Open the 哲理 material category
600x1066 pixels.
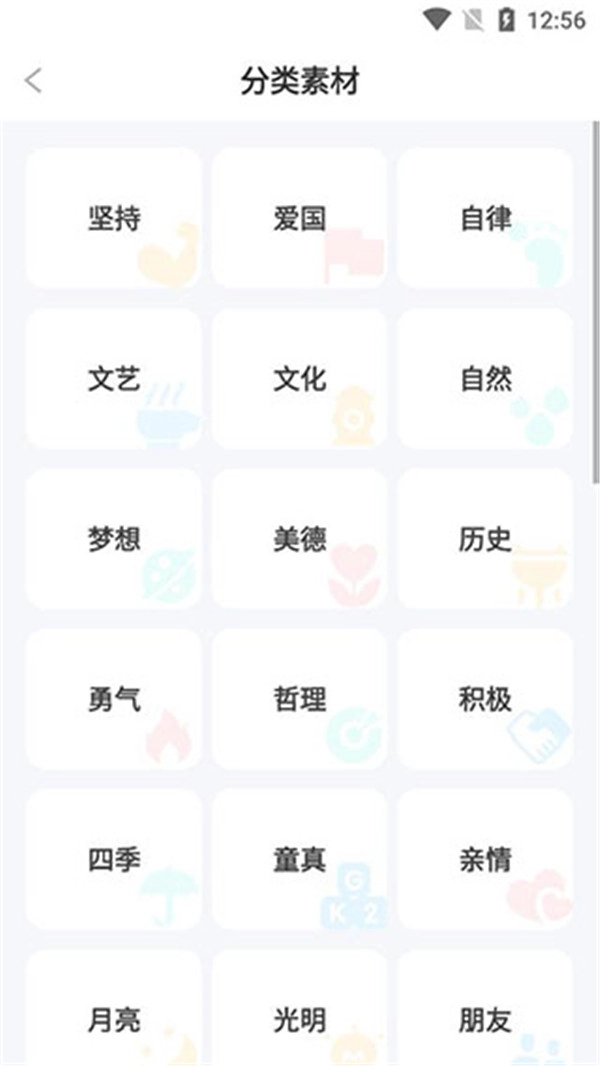(x=299, y=699)
